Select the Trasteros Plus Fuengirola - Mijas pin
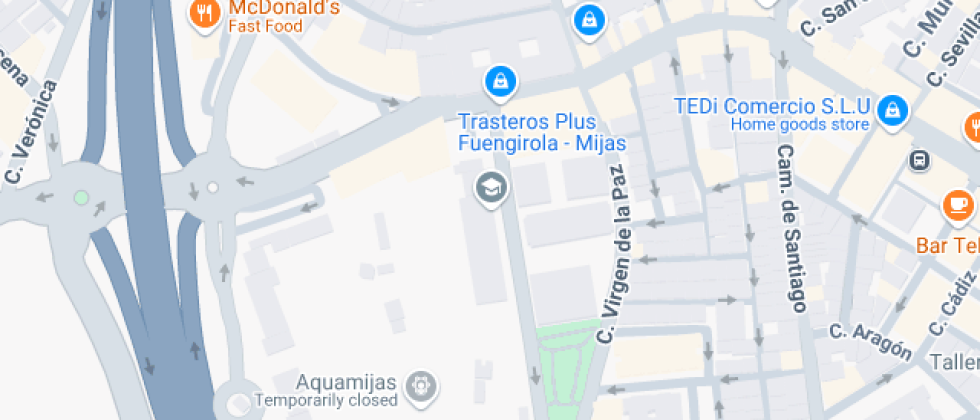980x420 pixels. (x=499, y=80)
